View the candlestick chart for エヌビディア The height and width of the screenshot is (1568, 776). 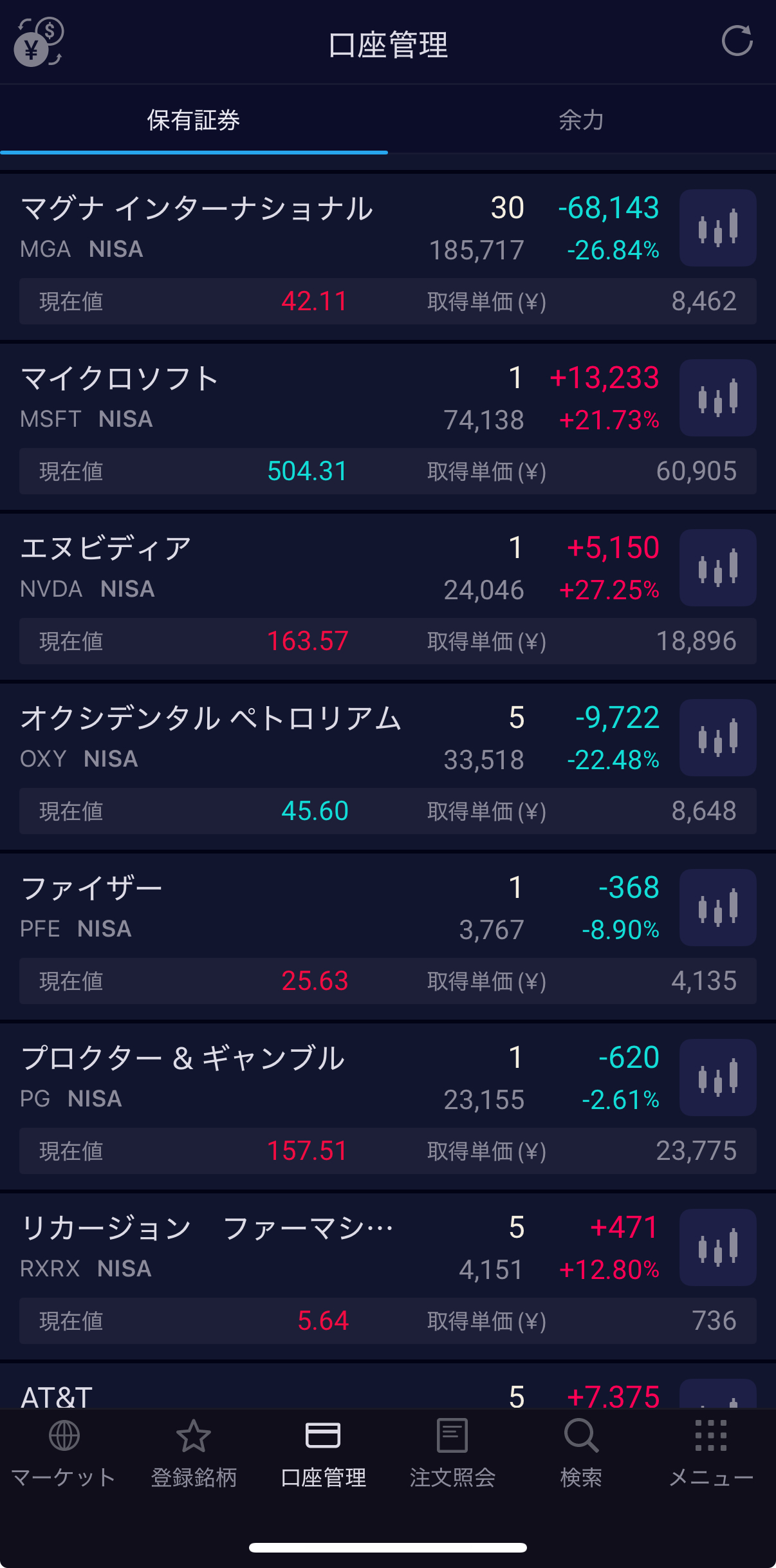(x=718, y=568)
